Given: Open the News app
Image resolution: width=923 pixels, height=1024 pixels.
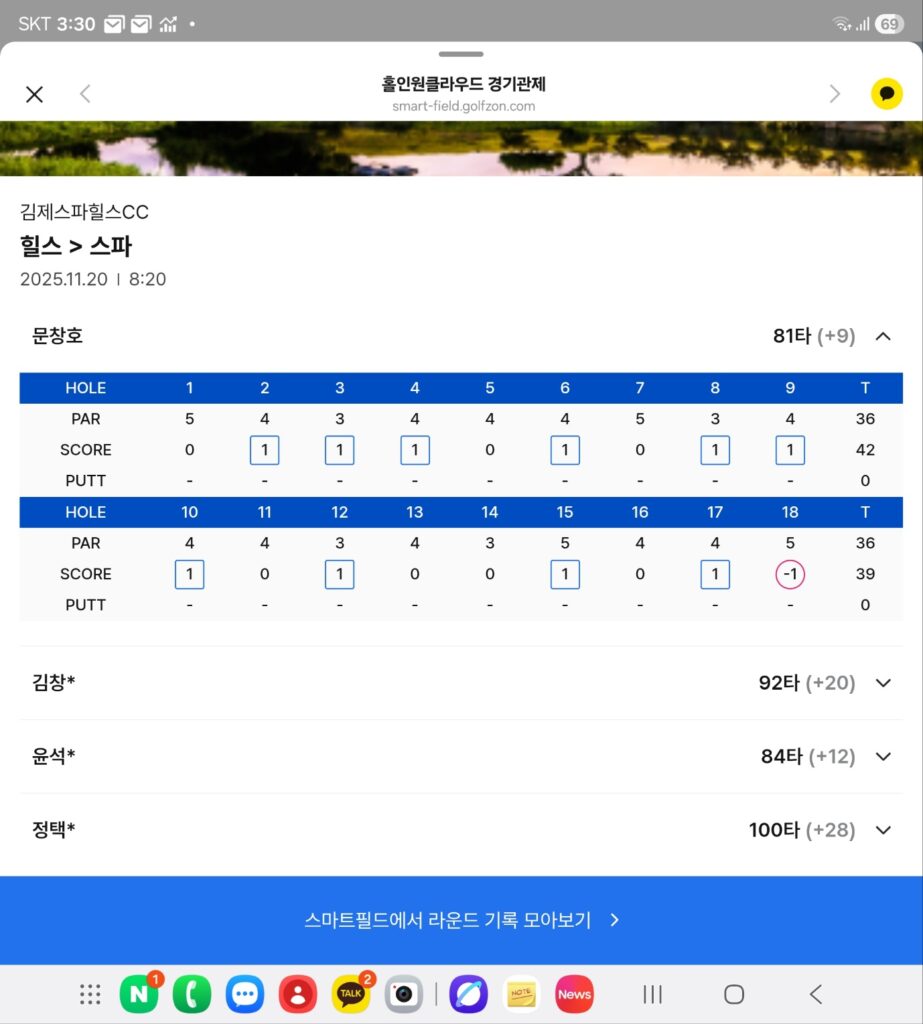Looking at the screenshot, I should 574,994.
